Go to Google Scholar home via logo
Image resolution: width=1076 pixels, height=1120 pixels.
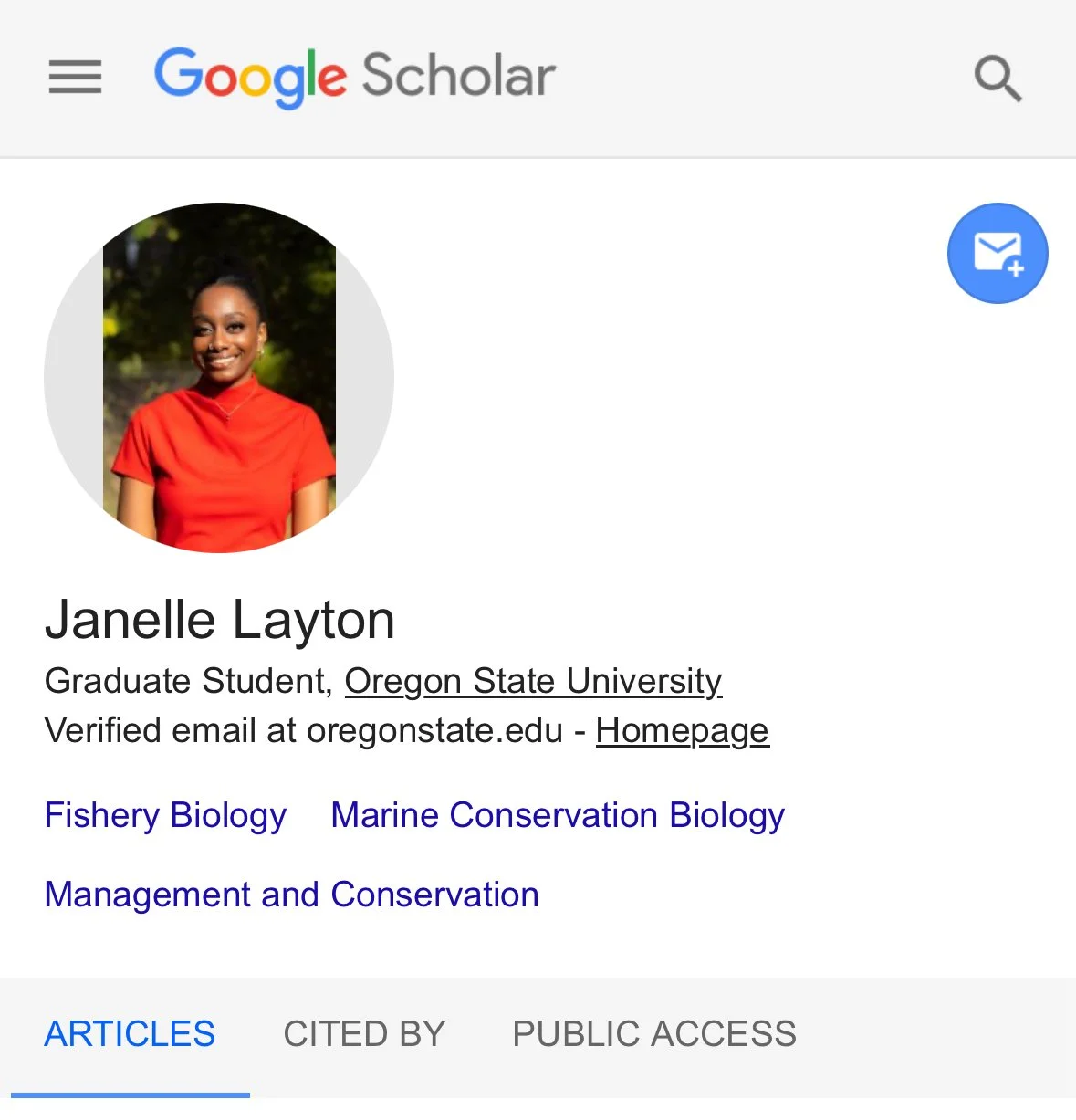[x=354, y=77]
